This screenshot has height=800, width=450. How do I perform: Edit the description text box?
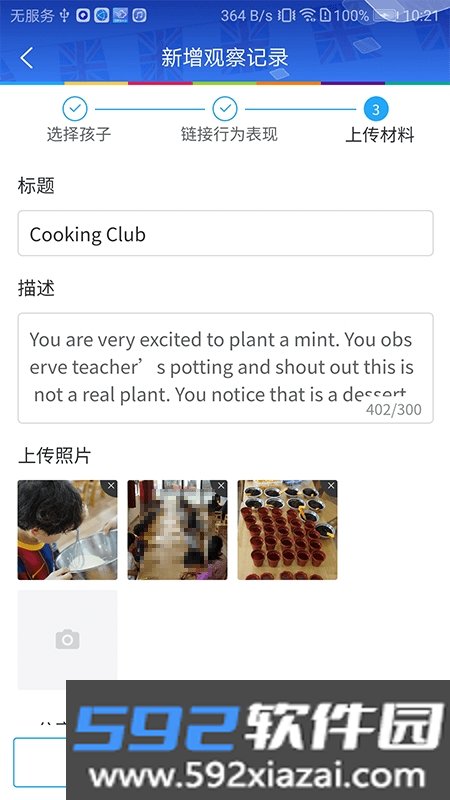tap(226, 368)
